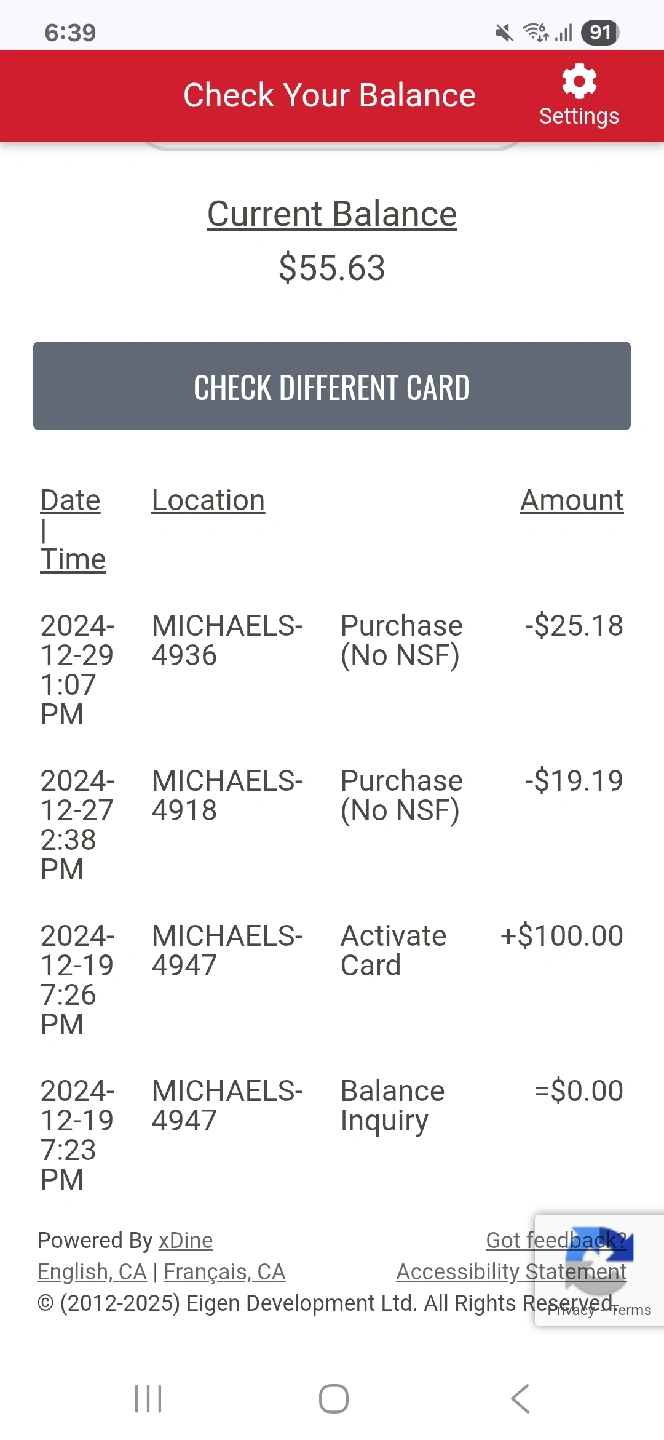Tap the Check Different Card button
The width and height of the screenshot is (664, 1440).
[332, 387]
